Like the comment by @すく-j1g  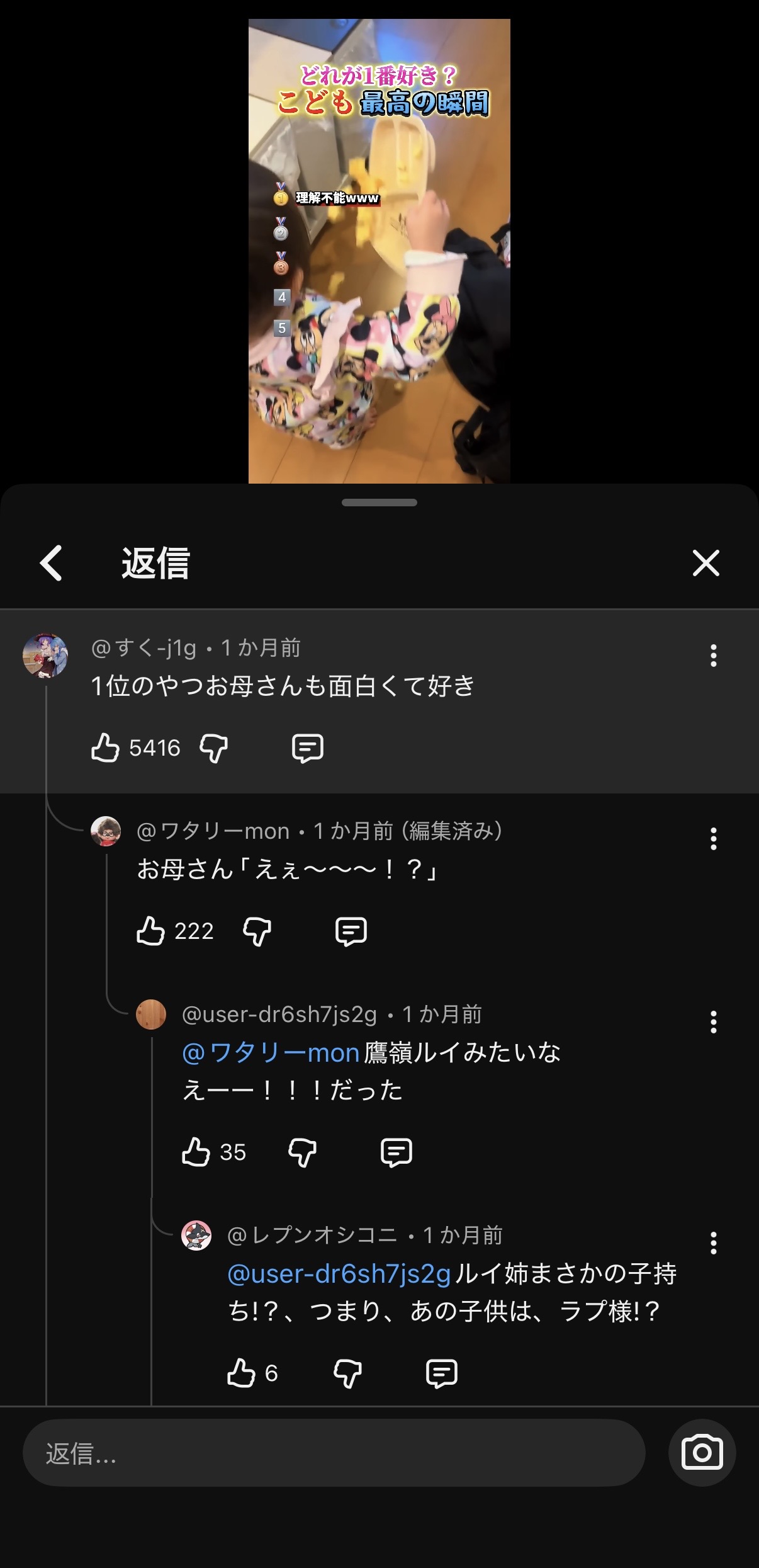(105, 747)
